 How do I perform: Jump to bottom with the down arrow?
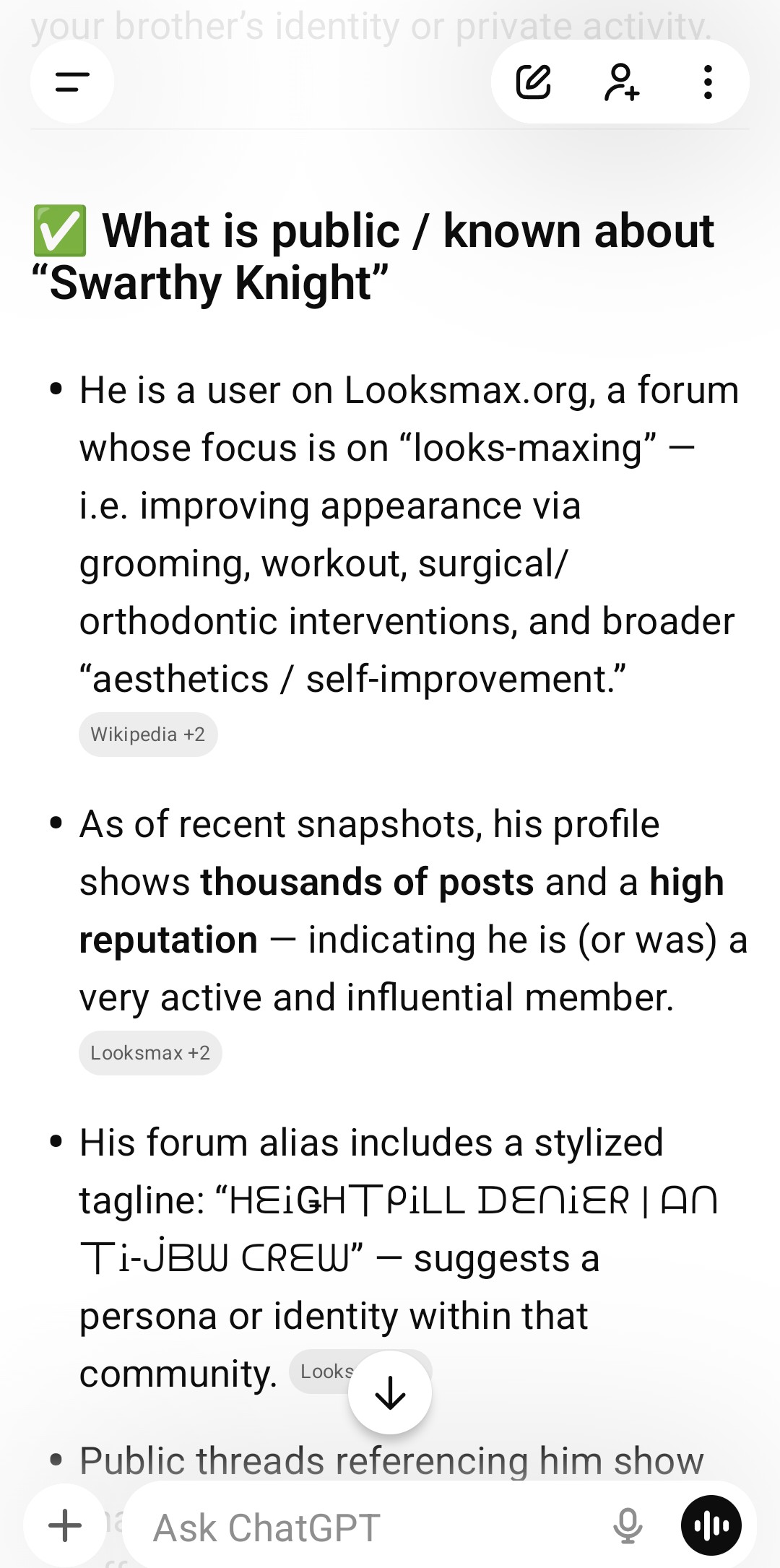pos(390,1392)
